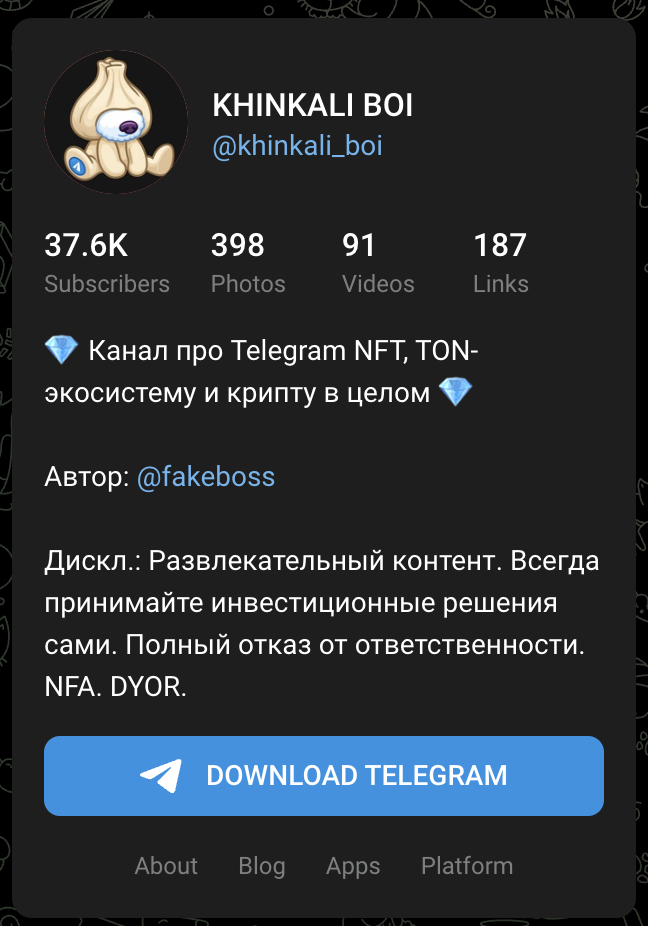648x926 pixels.
Task: Tap the Download Telegram button
Action: pyautogui.click(x=324, y=776)
